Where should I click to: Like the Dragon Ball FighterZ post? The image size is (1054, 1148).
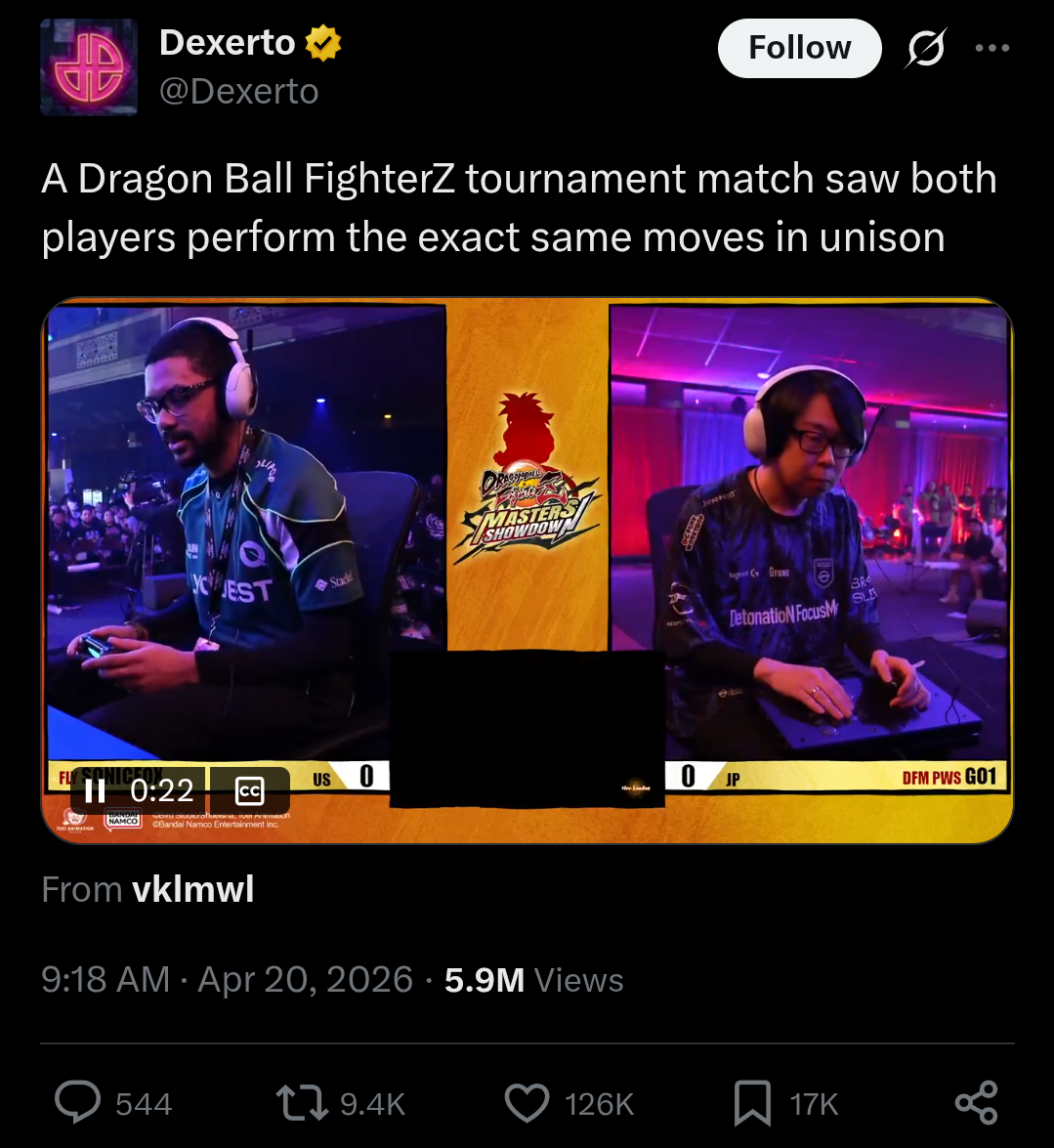click(x=527, y=1103)
